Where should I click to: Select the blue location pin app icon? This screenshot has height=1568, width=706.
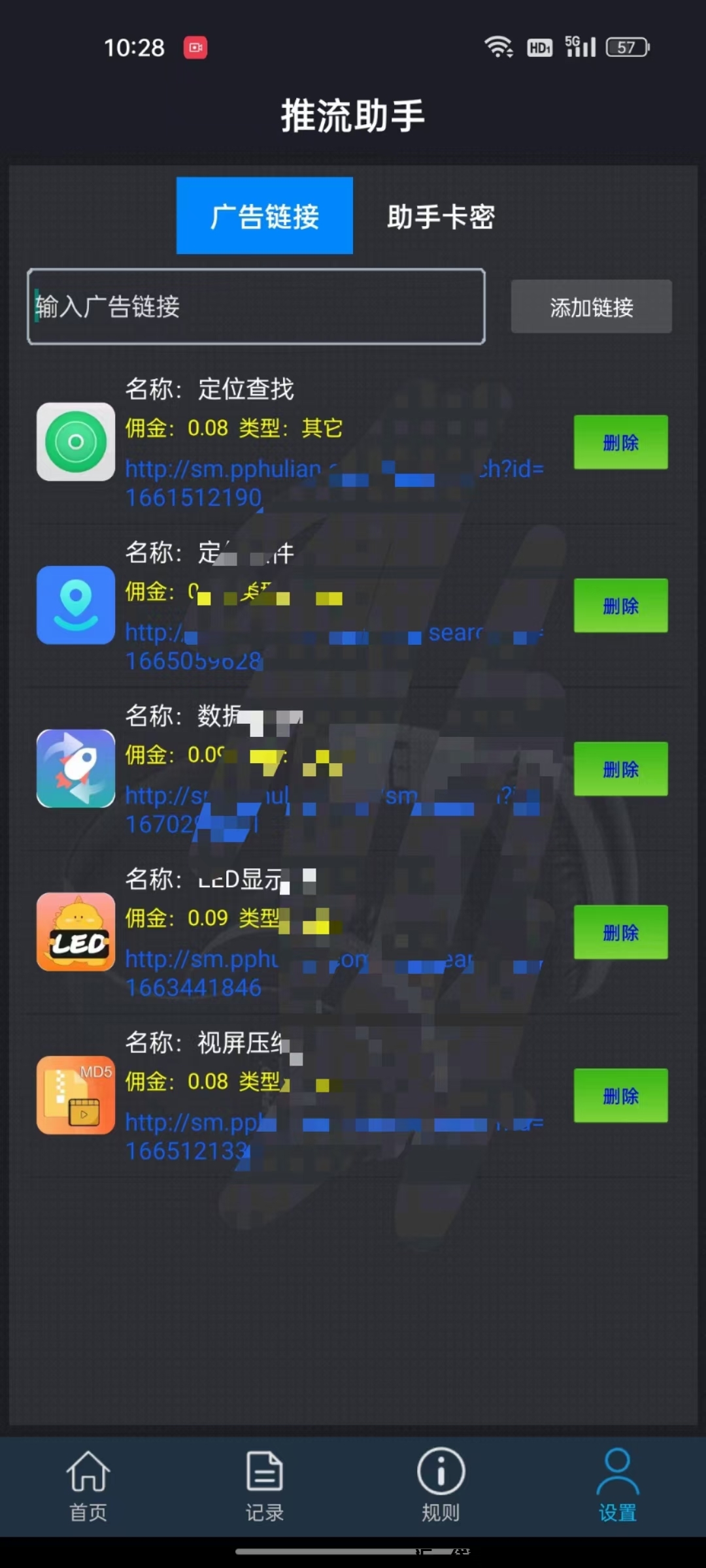pos(75,606)
